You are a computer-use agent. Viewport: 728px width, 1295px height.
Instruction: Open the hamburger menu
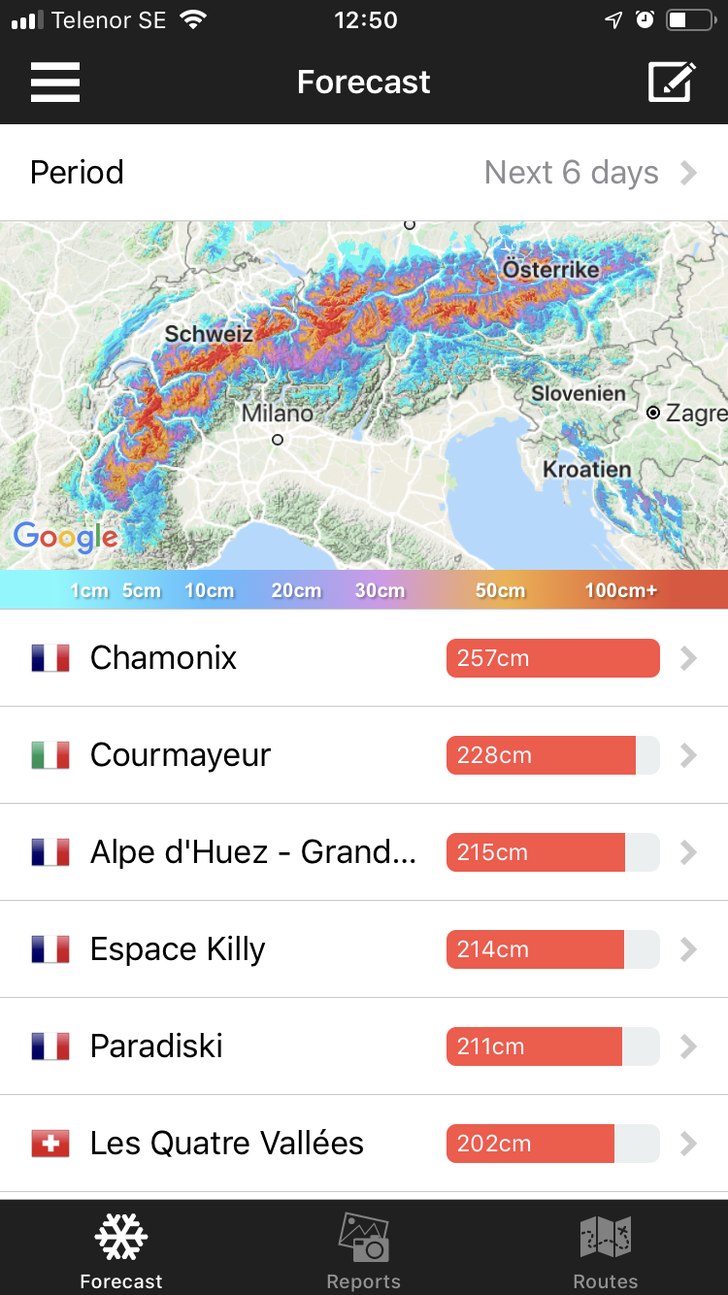point(55,82)
